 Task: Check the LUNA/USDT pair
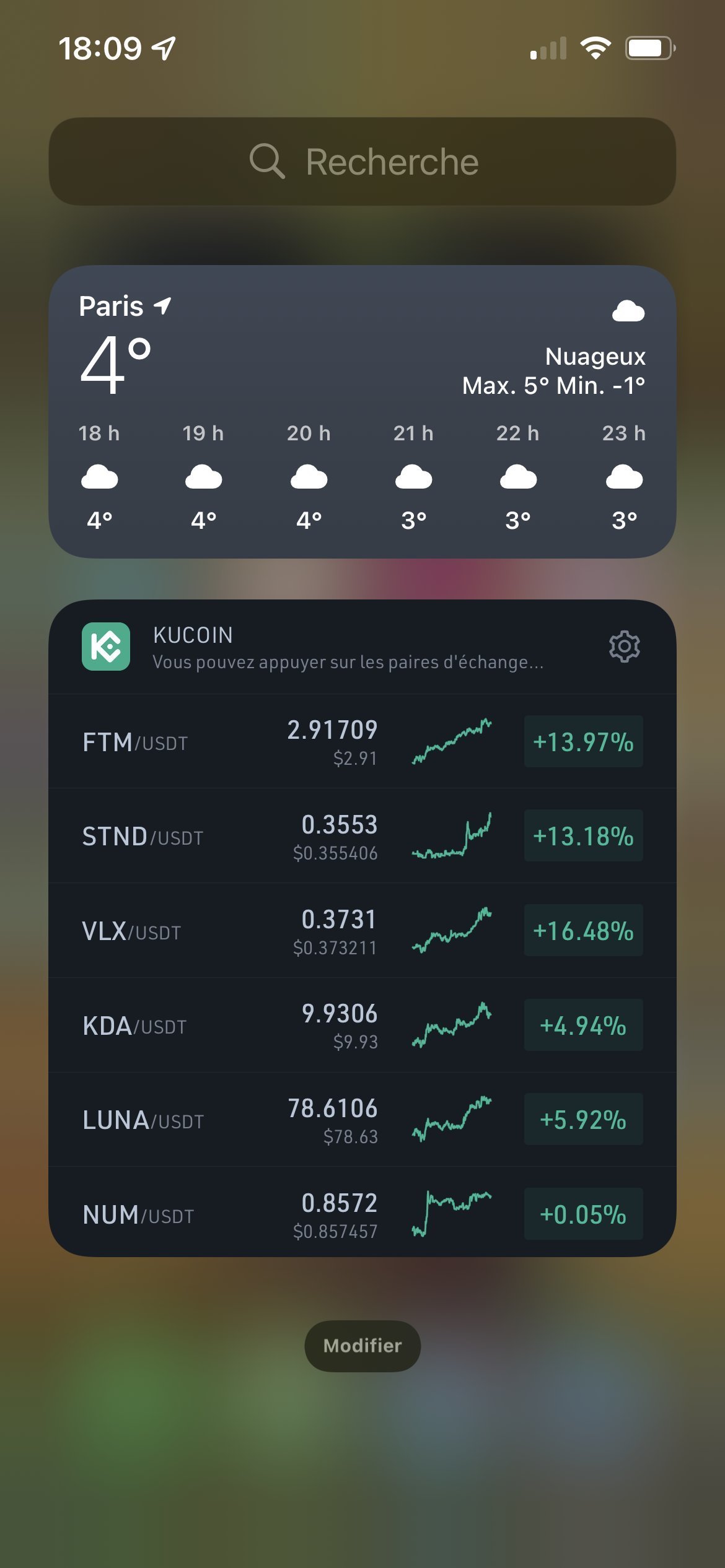[362, 1120]
